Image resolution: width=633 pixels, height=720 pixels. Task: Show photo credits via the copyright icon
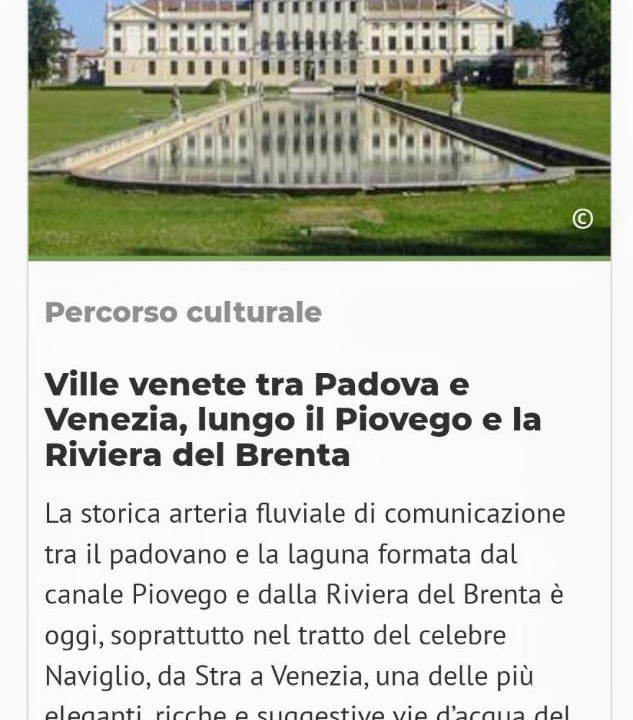point(583,219)
